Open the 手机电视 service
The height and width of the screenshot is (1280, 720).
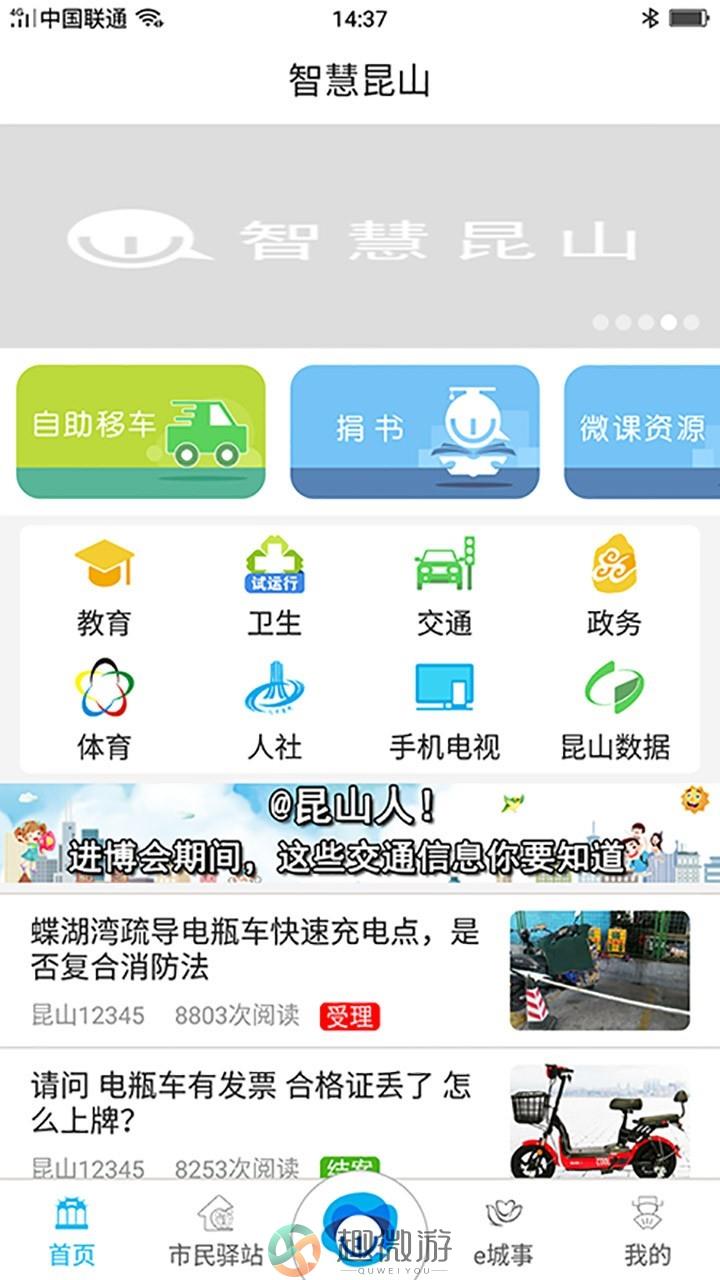(444, 710)
